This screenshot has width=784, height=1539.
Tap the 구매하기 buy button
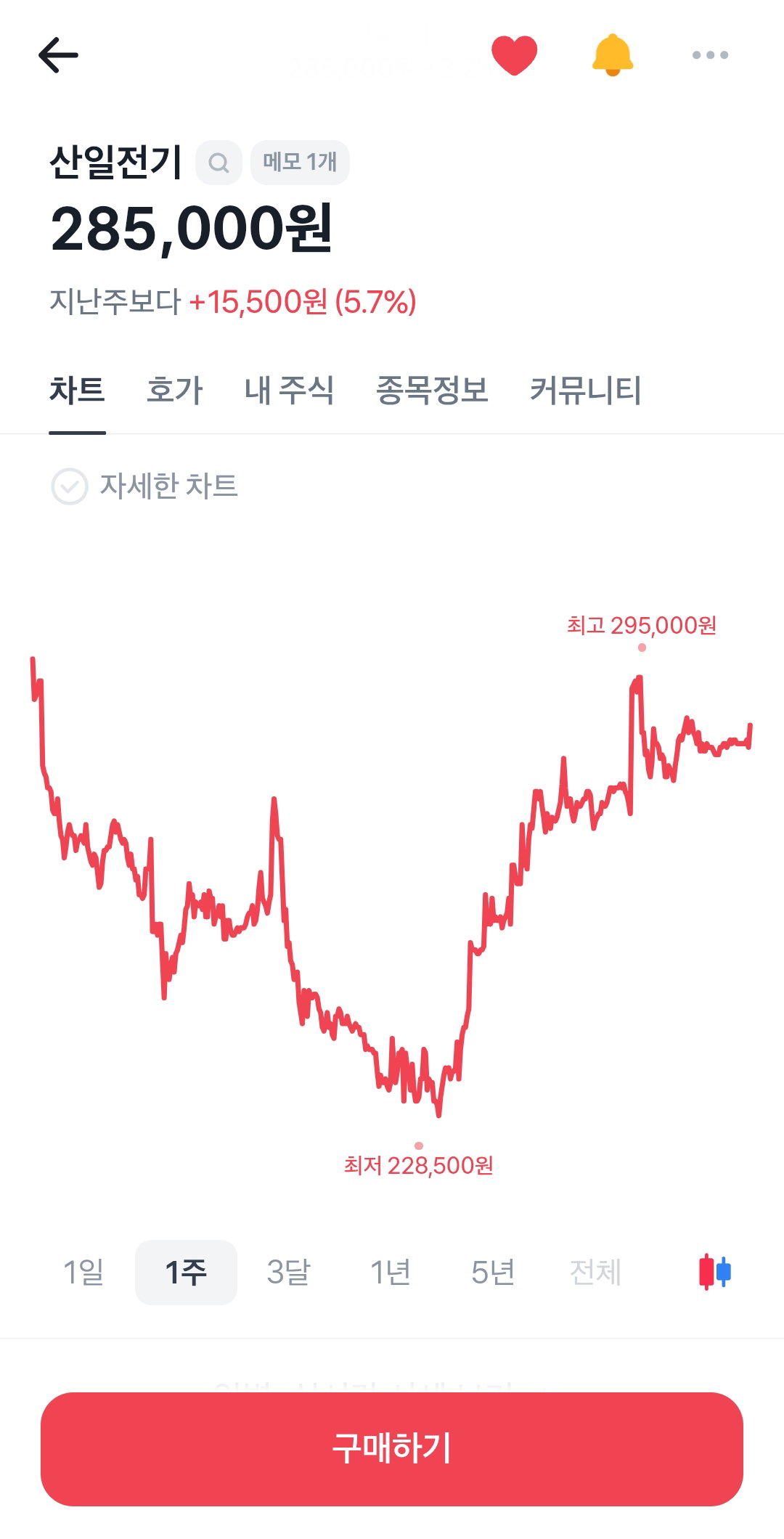[x=392, y=1449]
